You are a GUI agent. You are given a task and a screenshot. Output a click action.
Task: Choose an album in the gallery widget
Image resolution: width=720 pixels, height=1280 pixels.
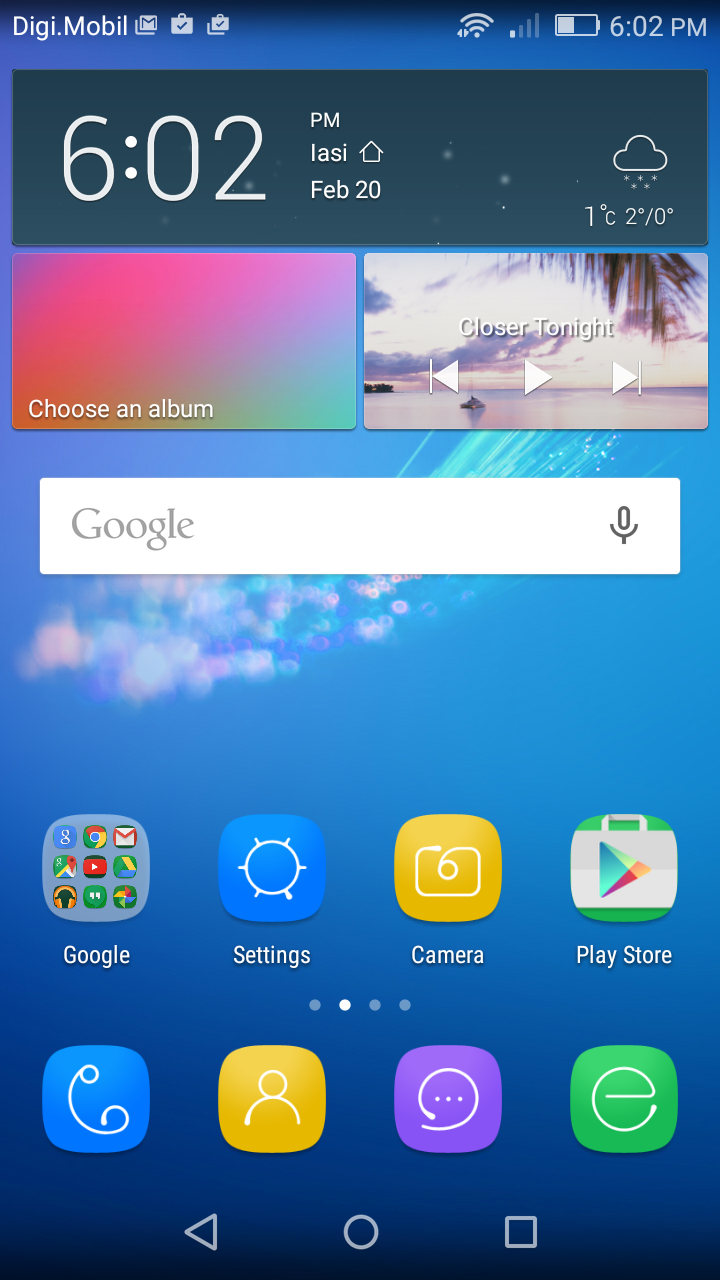(x=184, y=342)
